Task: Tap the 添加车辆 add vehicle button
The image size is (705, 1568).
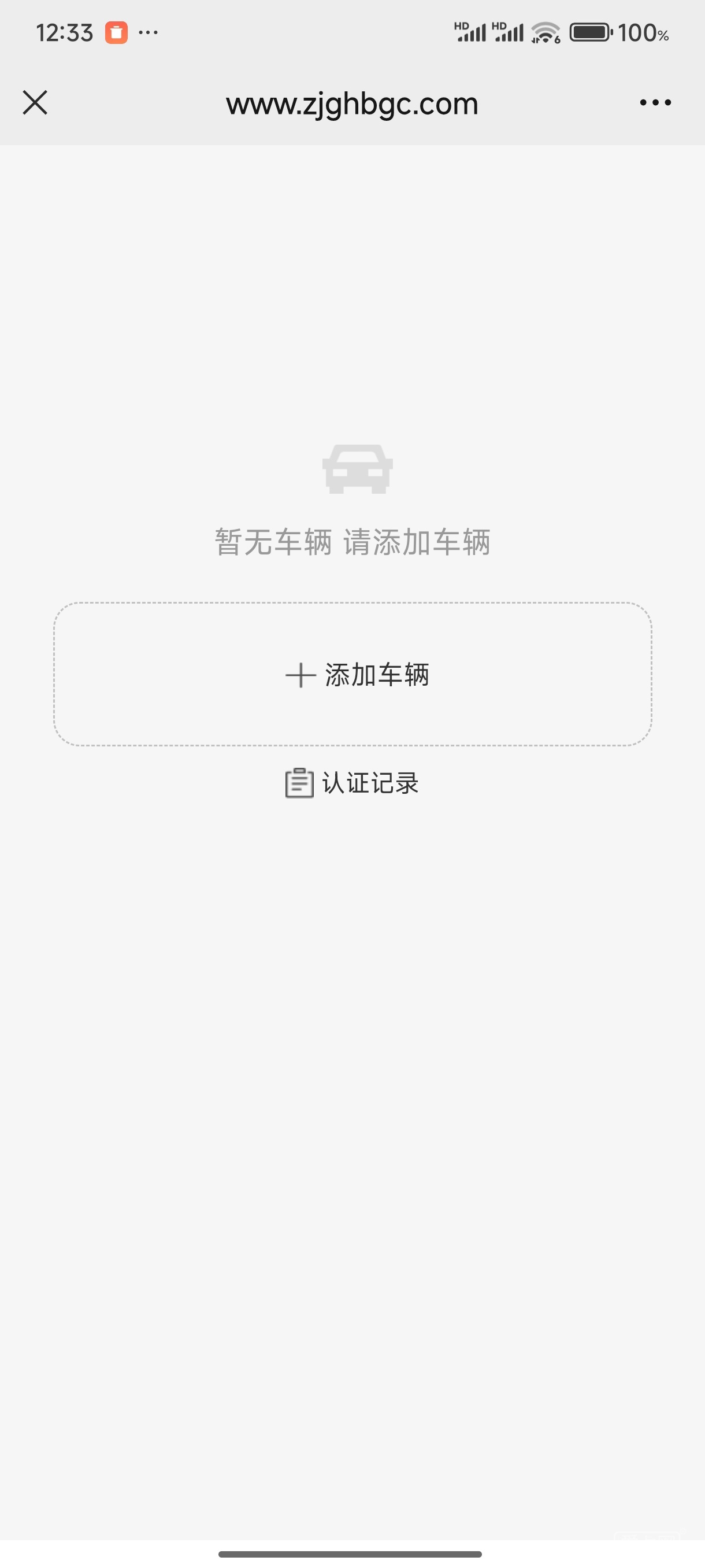Action: (x=353, y=674)
